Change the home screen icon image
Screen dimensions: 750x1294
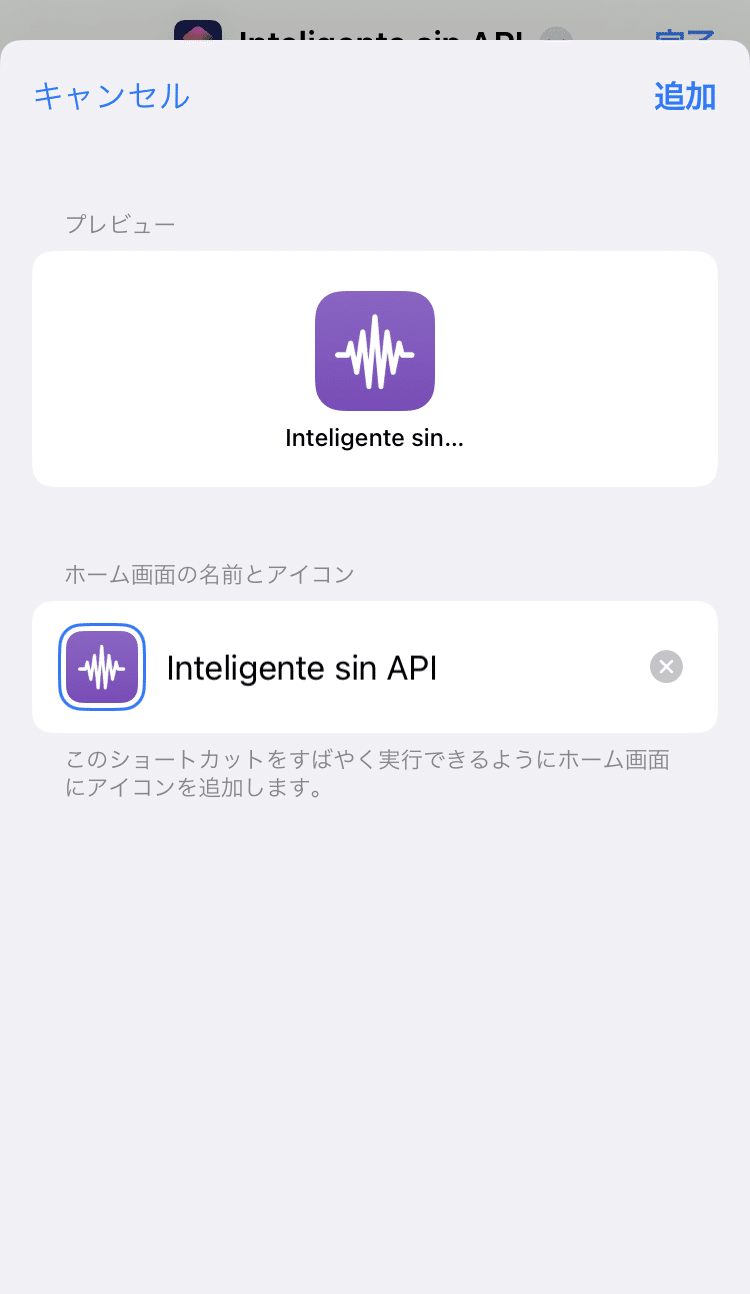coord(102,667)
